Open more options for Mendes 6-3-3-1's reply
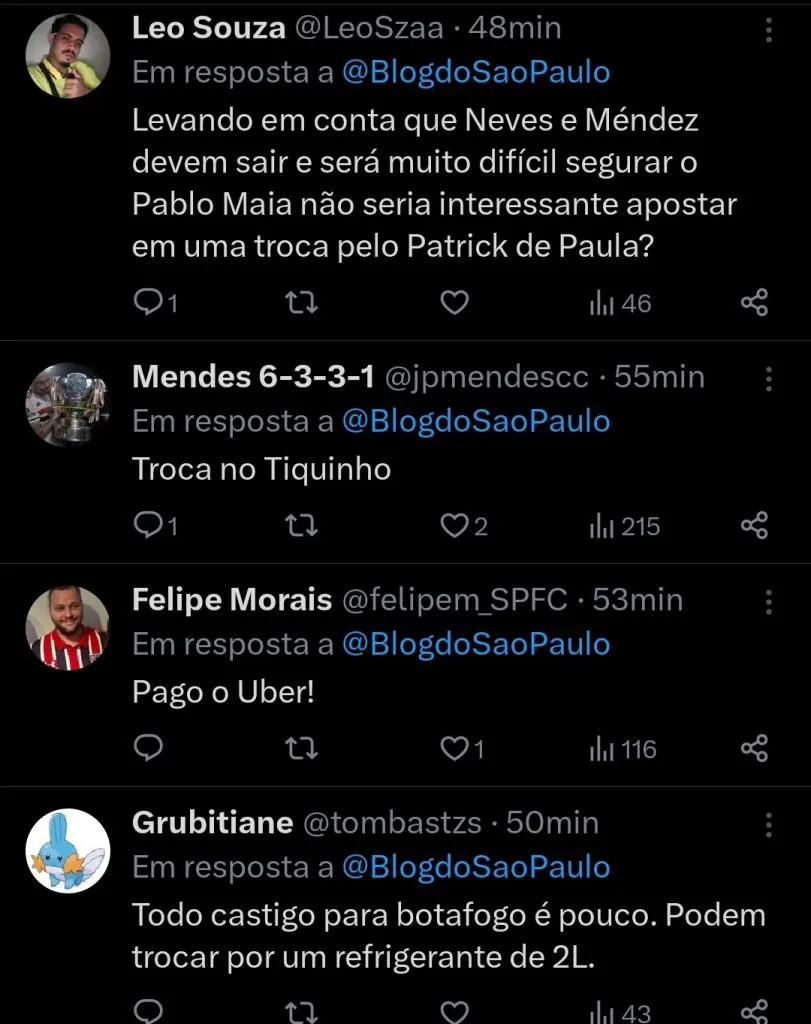 click(768, 378)
